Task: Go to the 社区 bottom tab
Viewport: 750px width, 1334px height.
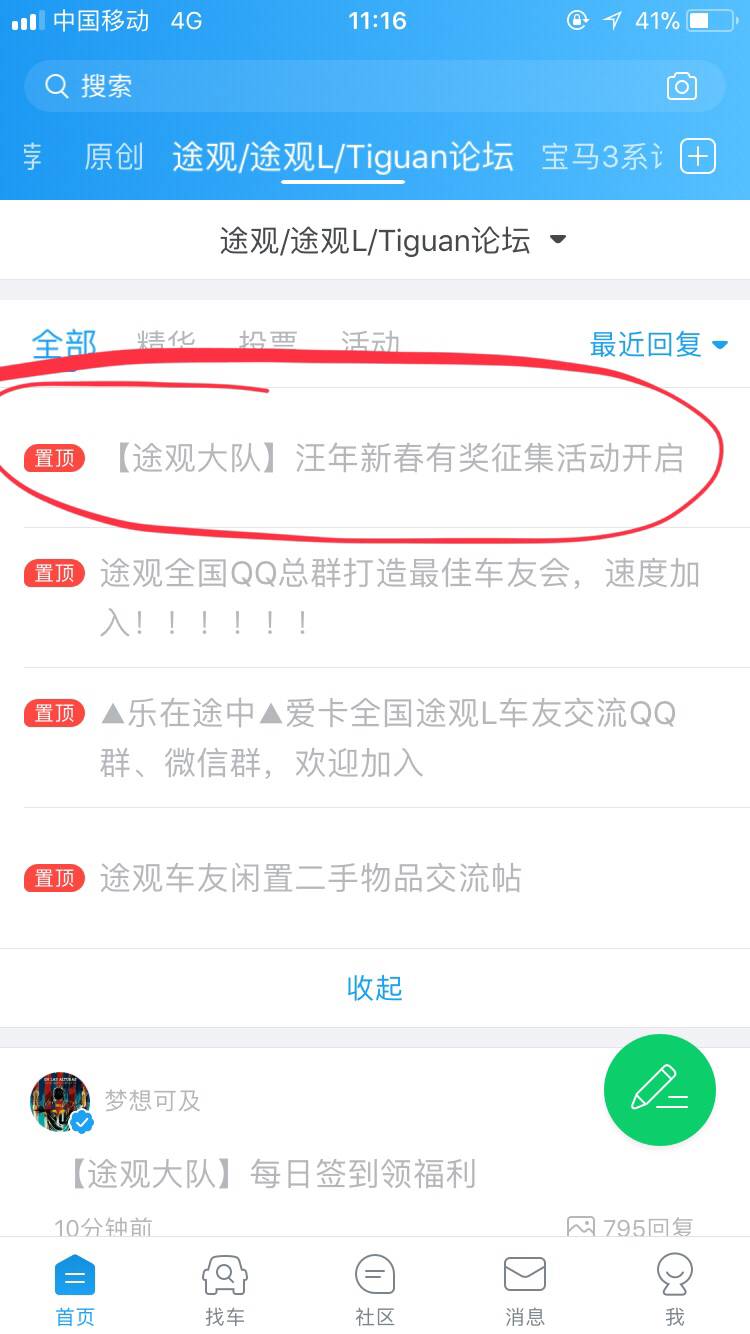Action: tap(375, 1289)
